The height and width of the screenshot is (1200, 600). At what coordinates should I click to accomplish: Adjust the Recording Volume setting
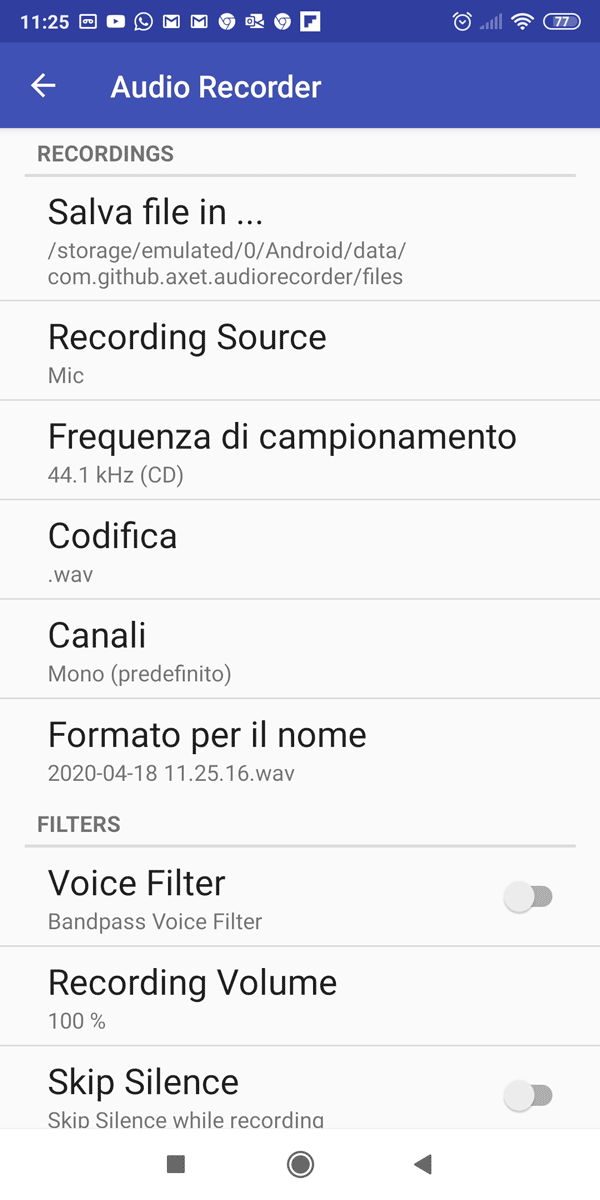coord(300,996)
